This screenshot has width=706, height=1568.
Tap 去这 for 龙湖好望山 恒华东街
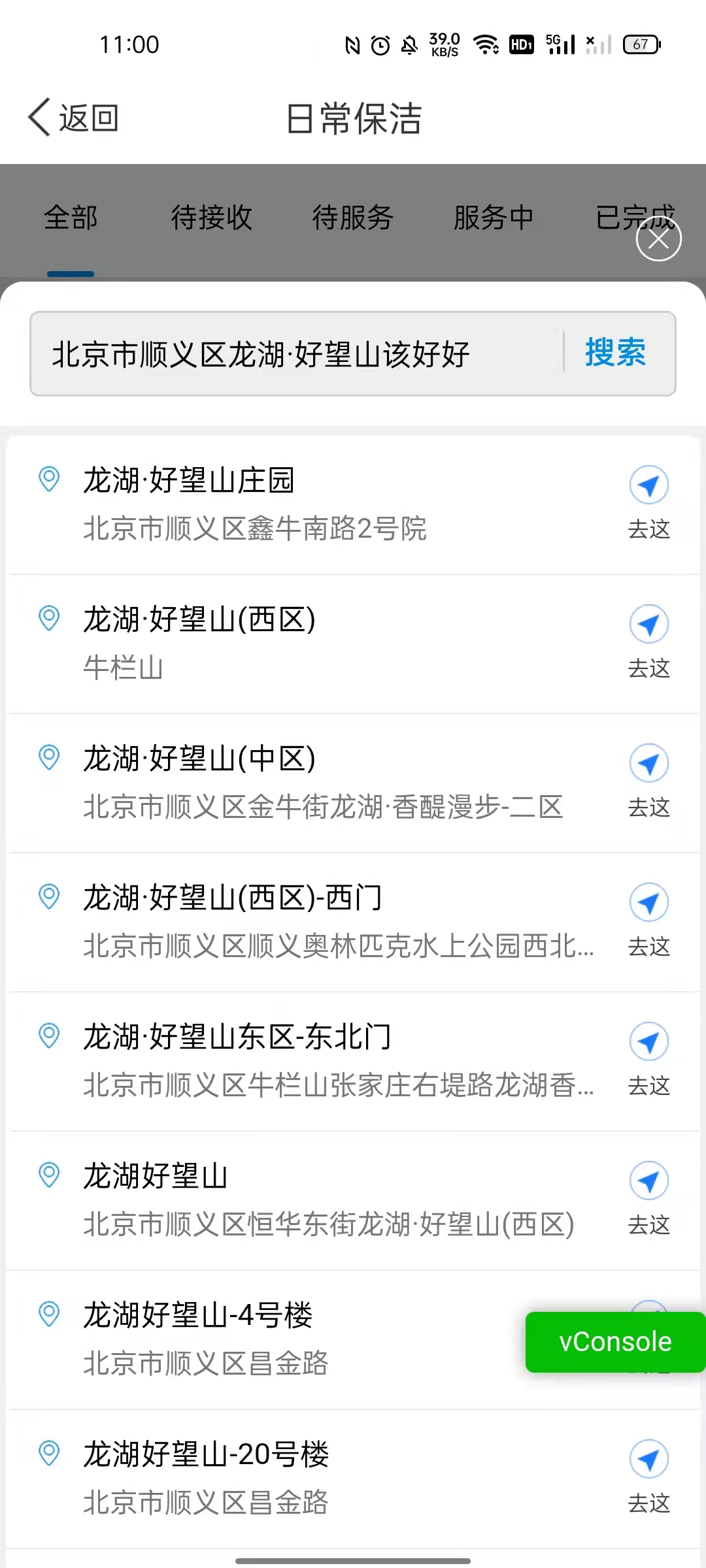(x=649, y=1199)
